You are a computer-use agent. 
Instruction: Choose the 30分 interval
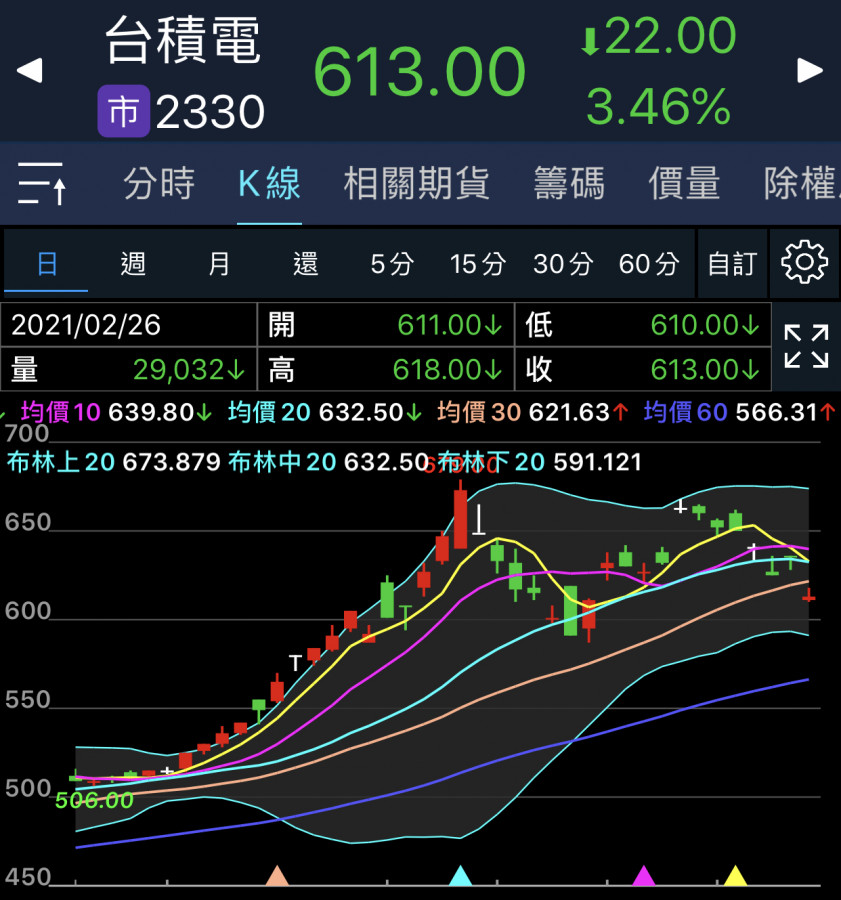point(562,264)
